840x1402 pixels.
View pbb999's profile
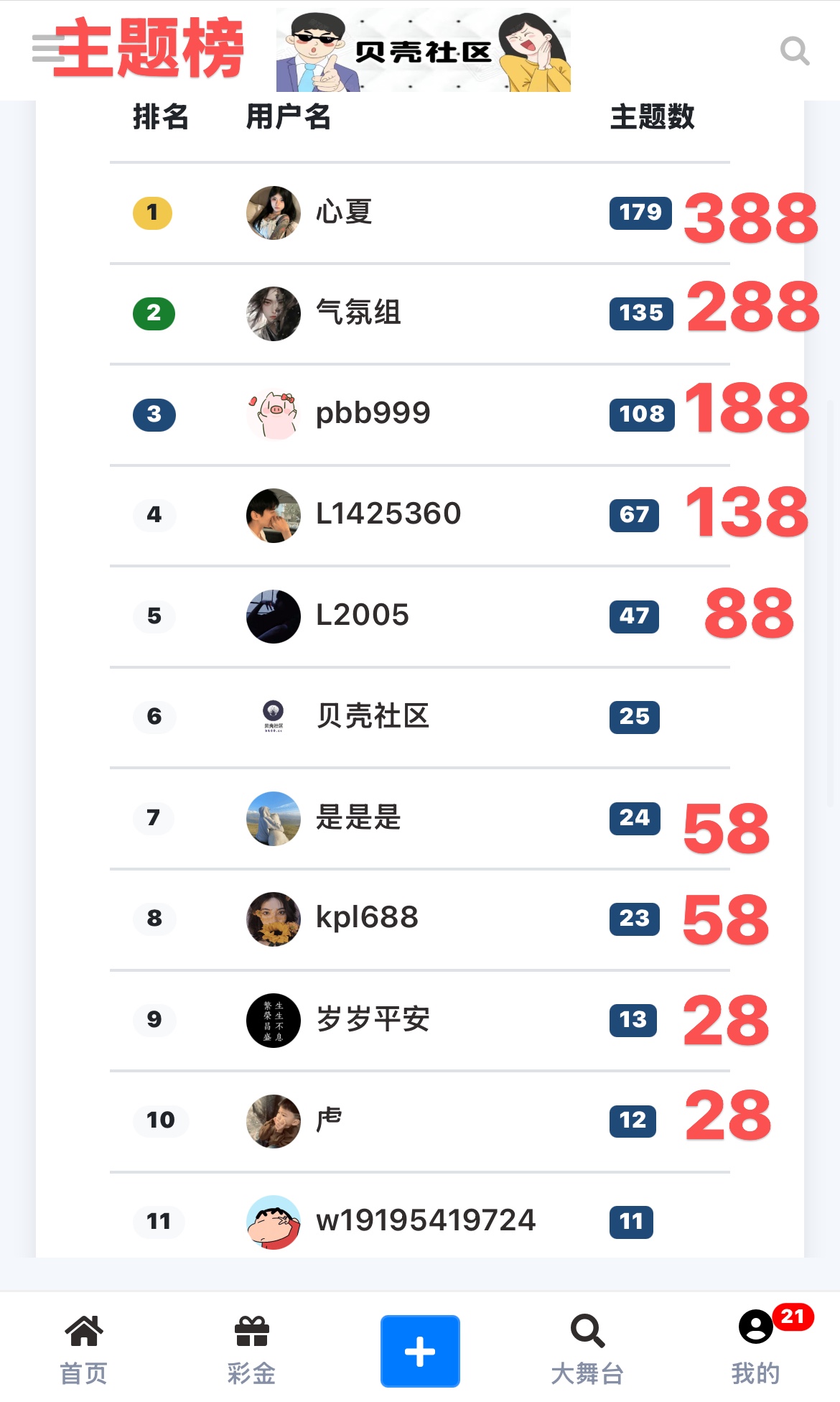point(373,414)
